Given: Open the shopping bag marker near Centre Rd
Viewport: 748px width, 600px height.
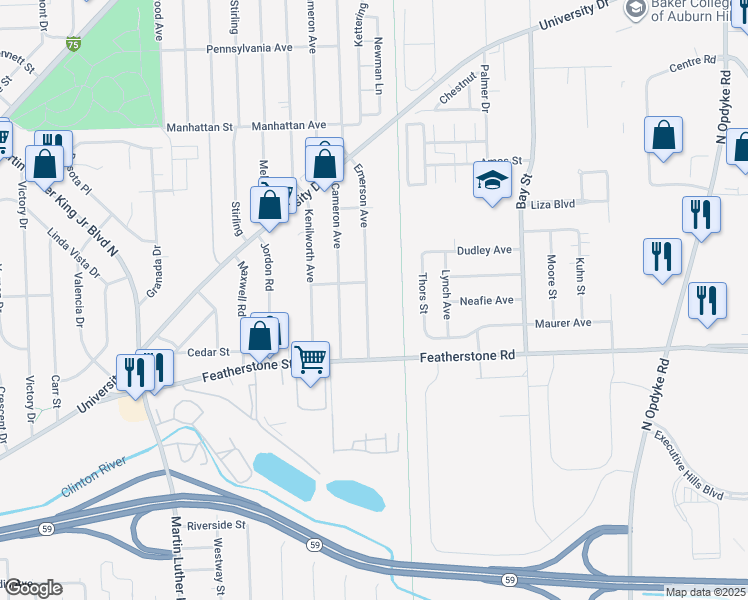Looking at the screenshot, I should 664,136.
